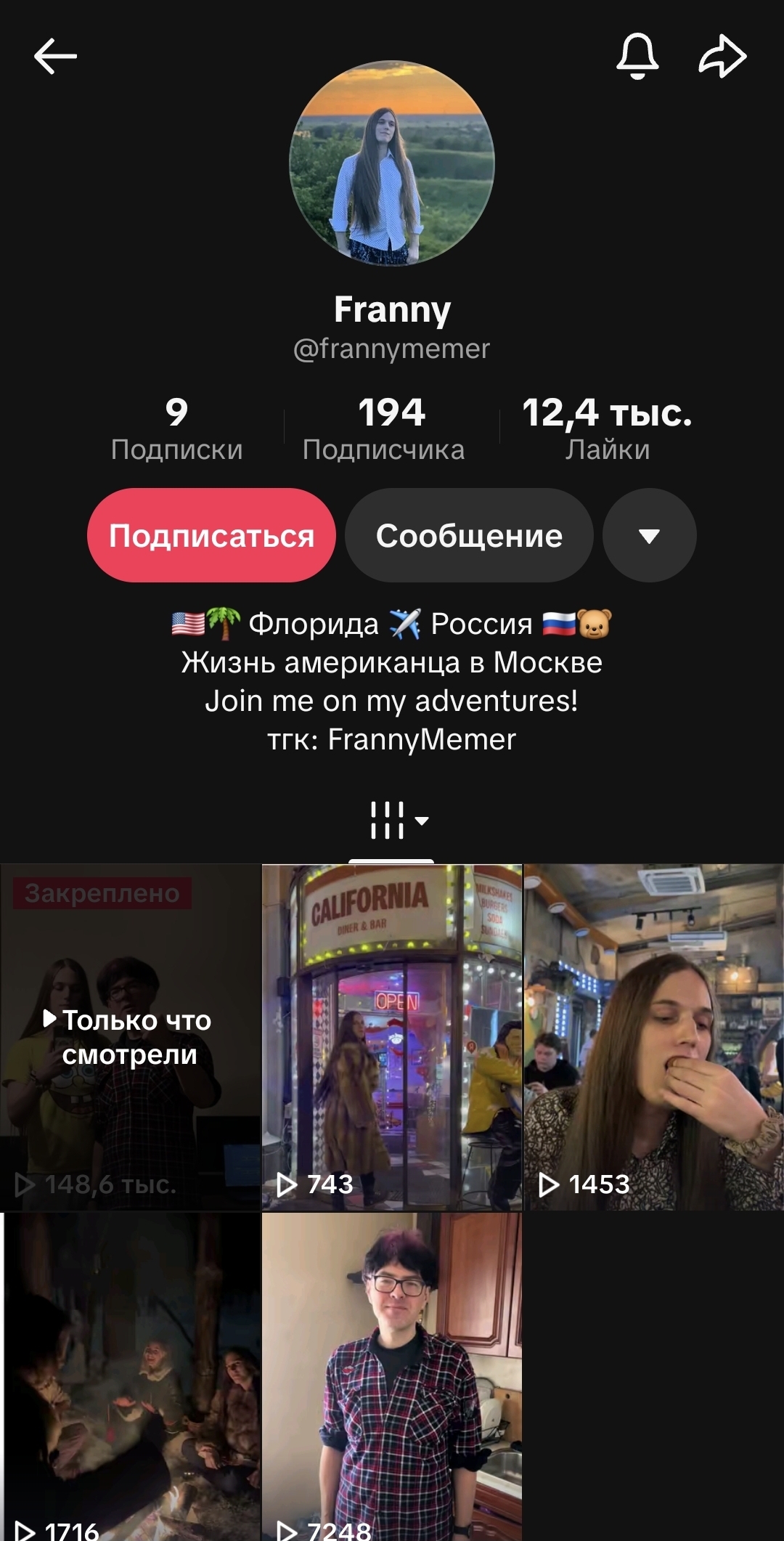Open the campfire video with 1716 views
This screenshot has width=784, height=1541.
[x=131, y=1376]
